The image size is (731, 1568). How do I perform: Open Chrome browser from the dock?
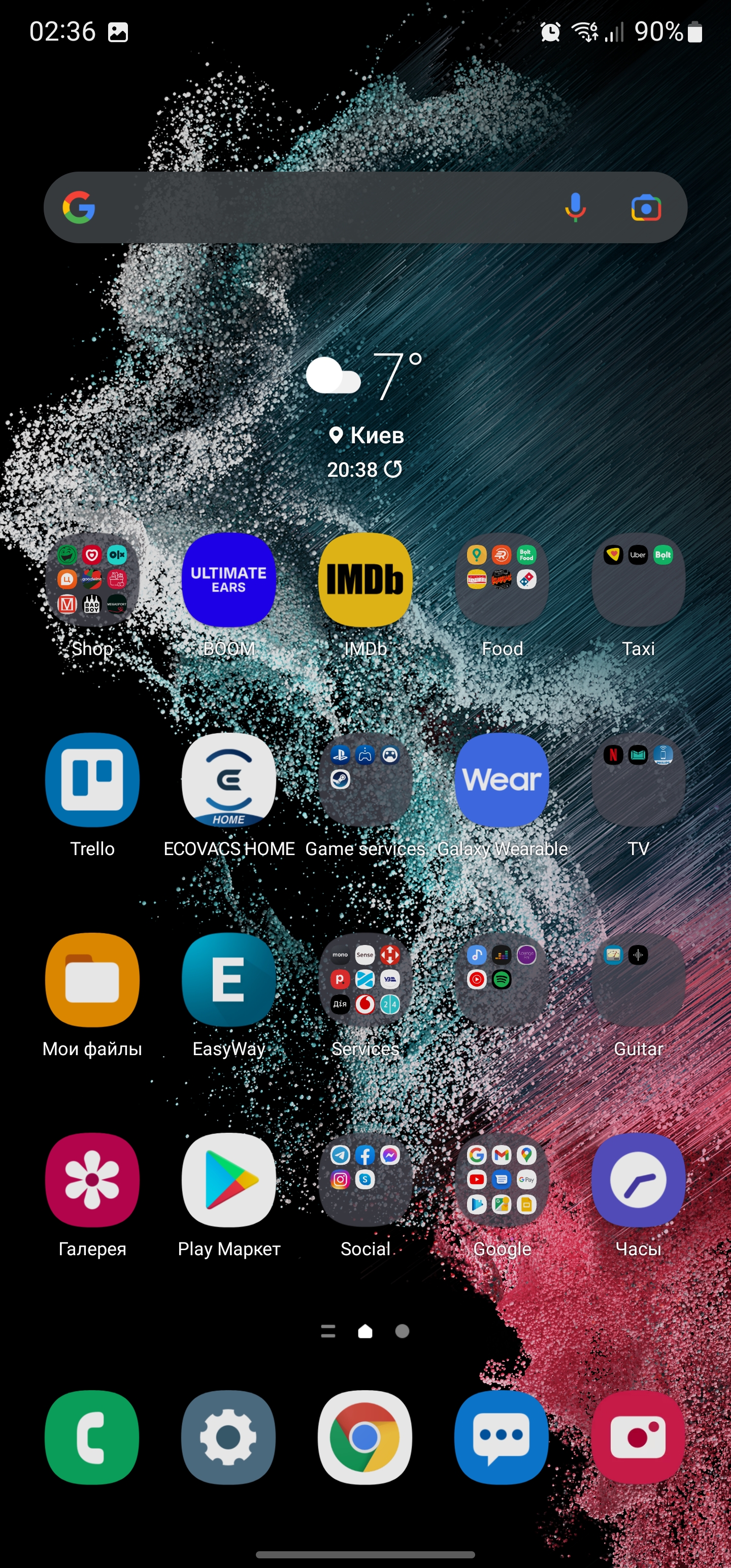[x=365, y=1436]
